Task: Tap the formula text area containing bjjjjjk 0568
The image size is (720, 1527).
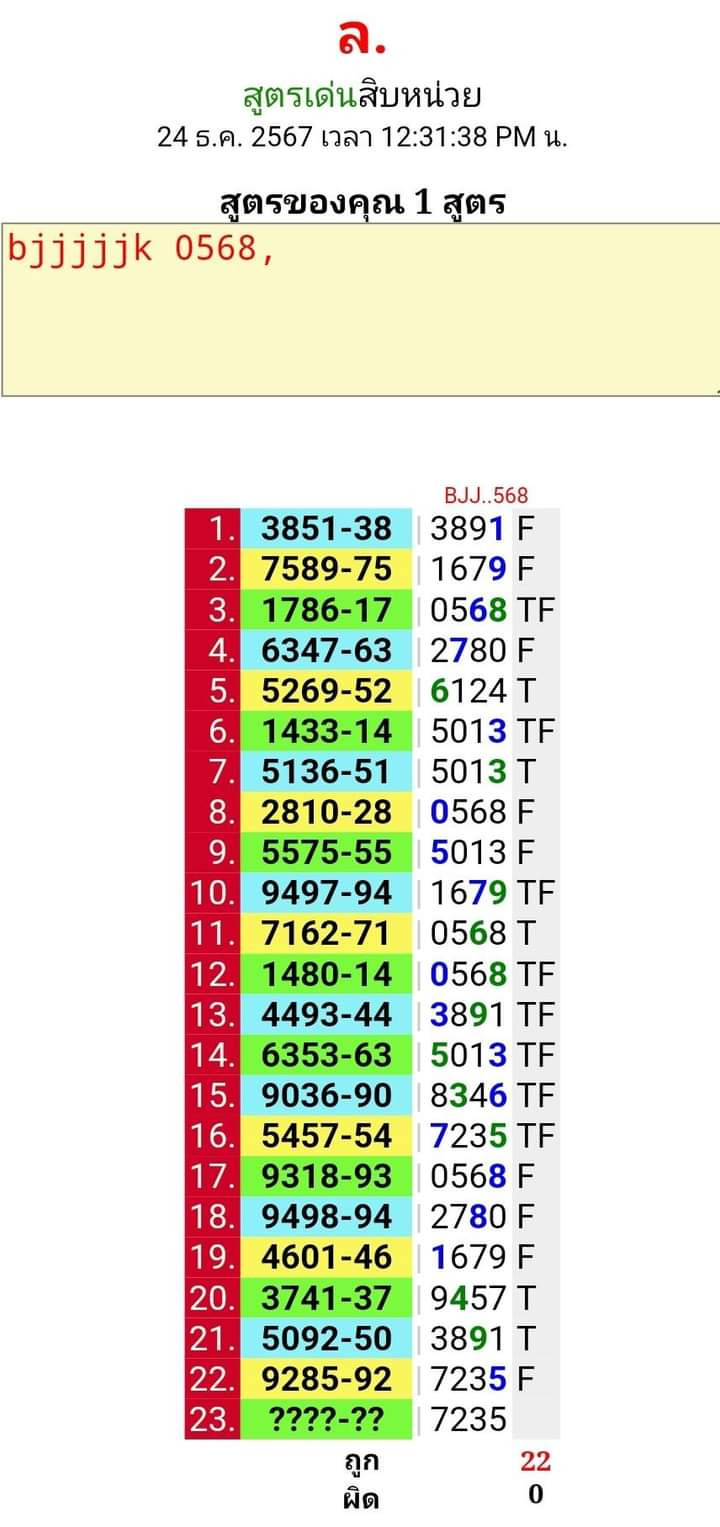Action: pyautogui.click(x=360, y=309)
